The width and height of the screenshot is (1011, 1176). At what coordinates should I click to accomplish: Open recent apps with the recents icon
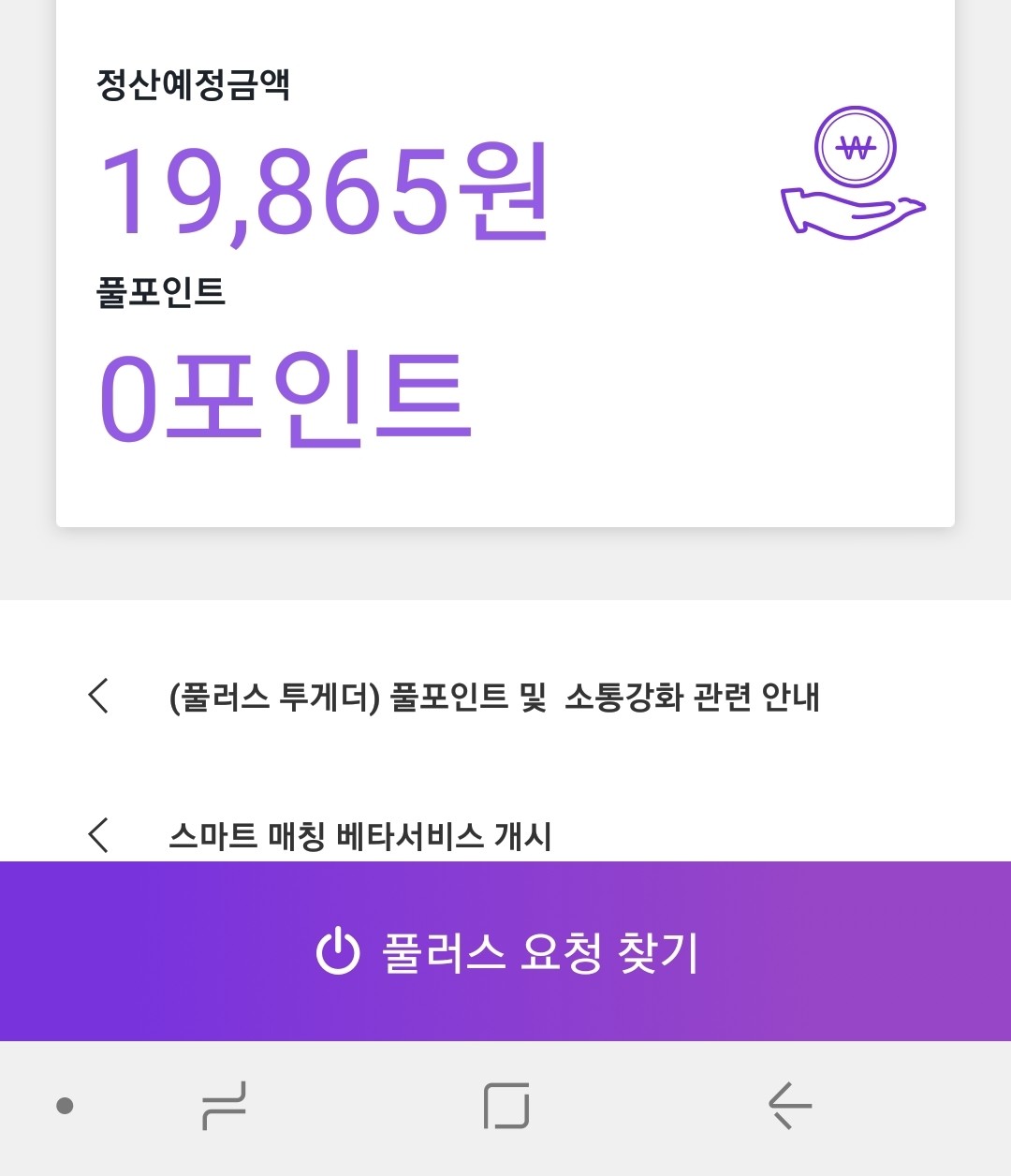tap(222, 1105)
